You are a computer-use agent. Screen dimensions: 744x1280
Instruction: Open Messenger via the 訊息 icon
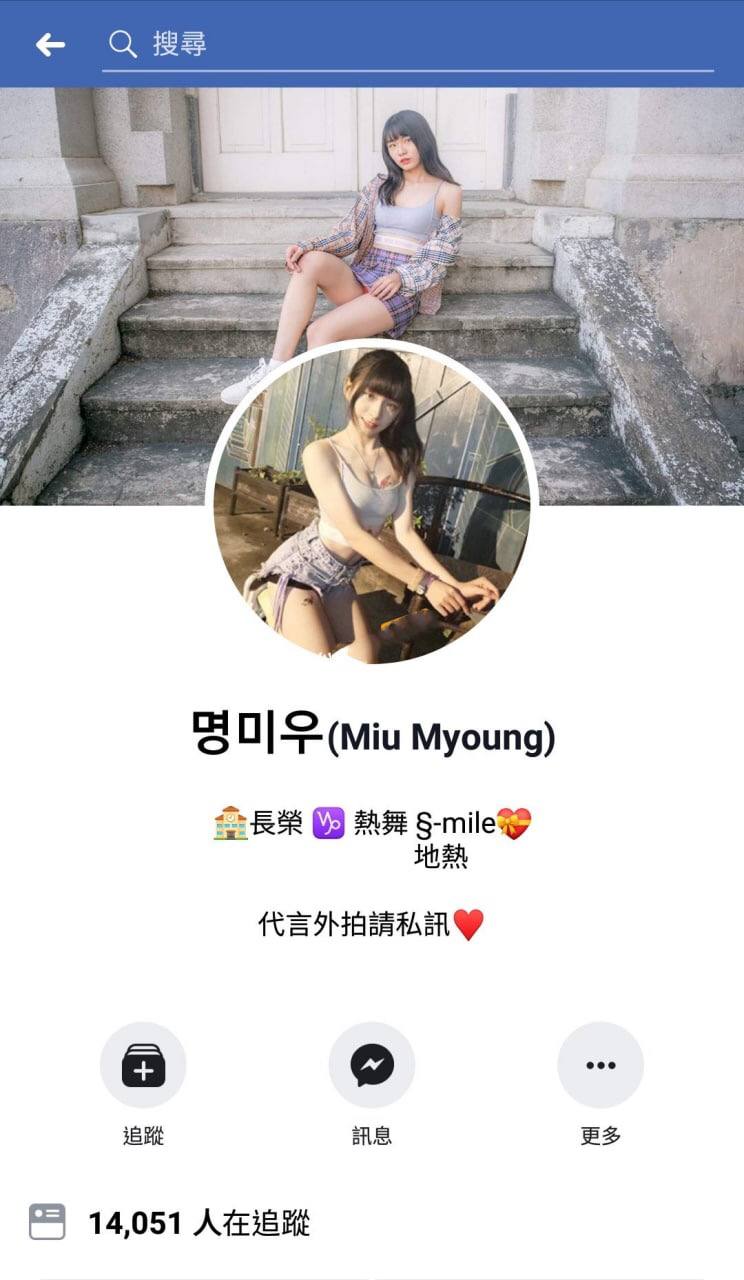tap(371, 1065)
